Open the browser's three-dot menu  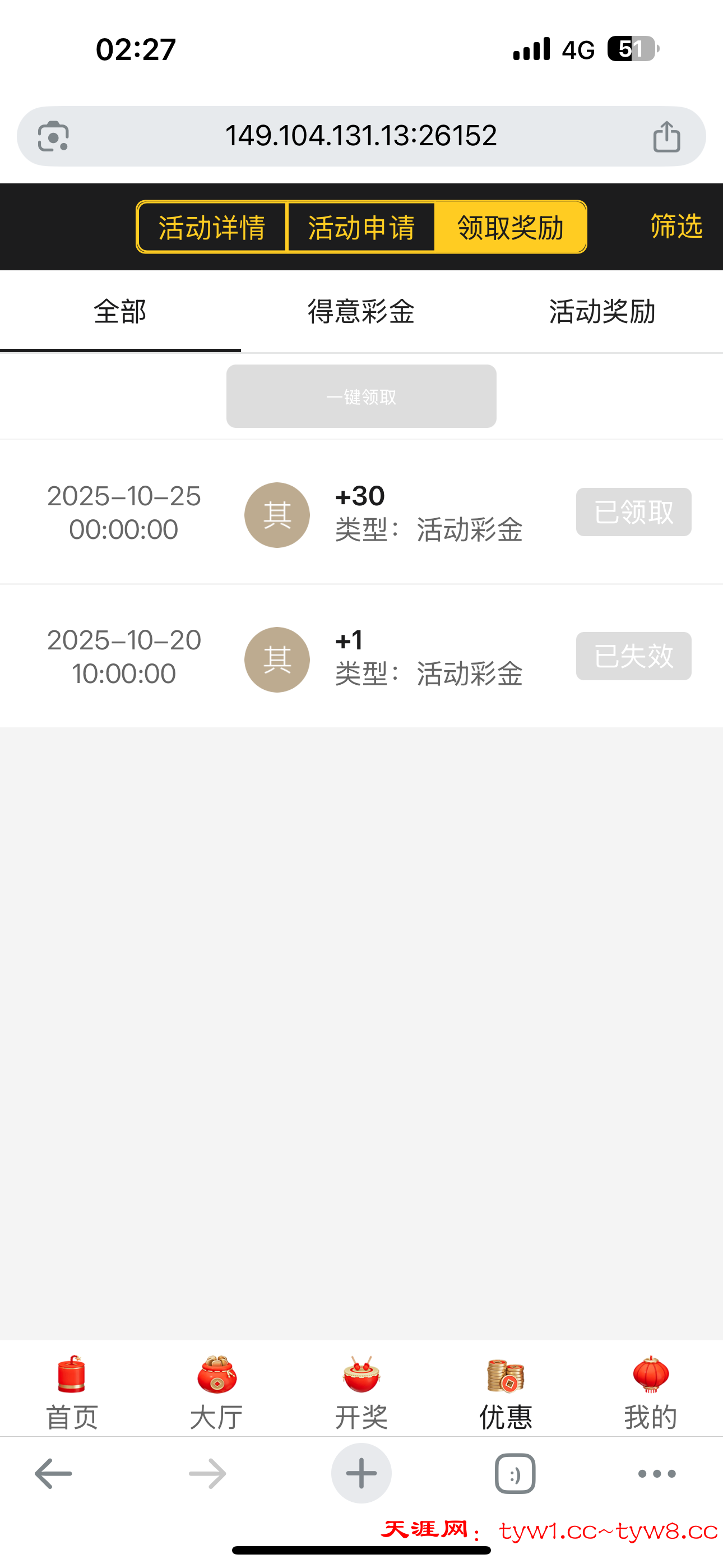[x=657, y=1474]
